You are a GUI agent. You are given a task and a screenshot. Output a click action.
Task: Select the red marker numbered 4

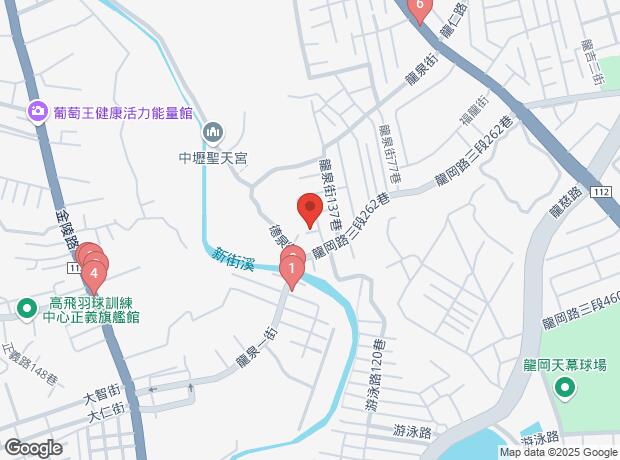[x=95, y=274]
